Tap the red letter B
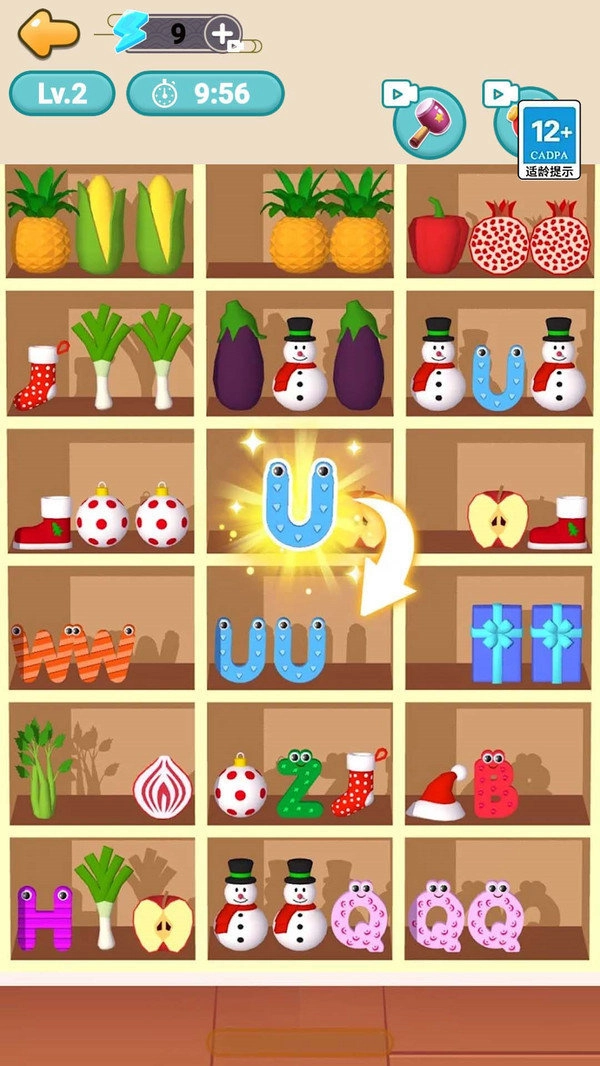Image resolution: width=600 pixels, height=1066 pixels. click(x=494, y=785)
